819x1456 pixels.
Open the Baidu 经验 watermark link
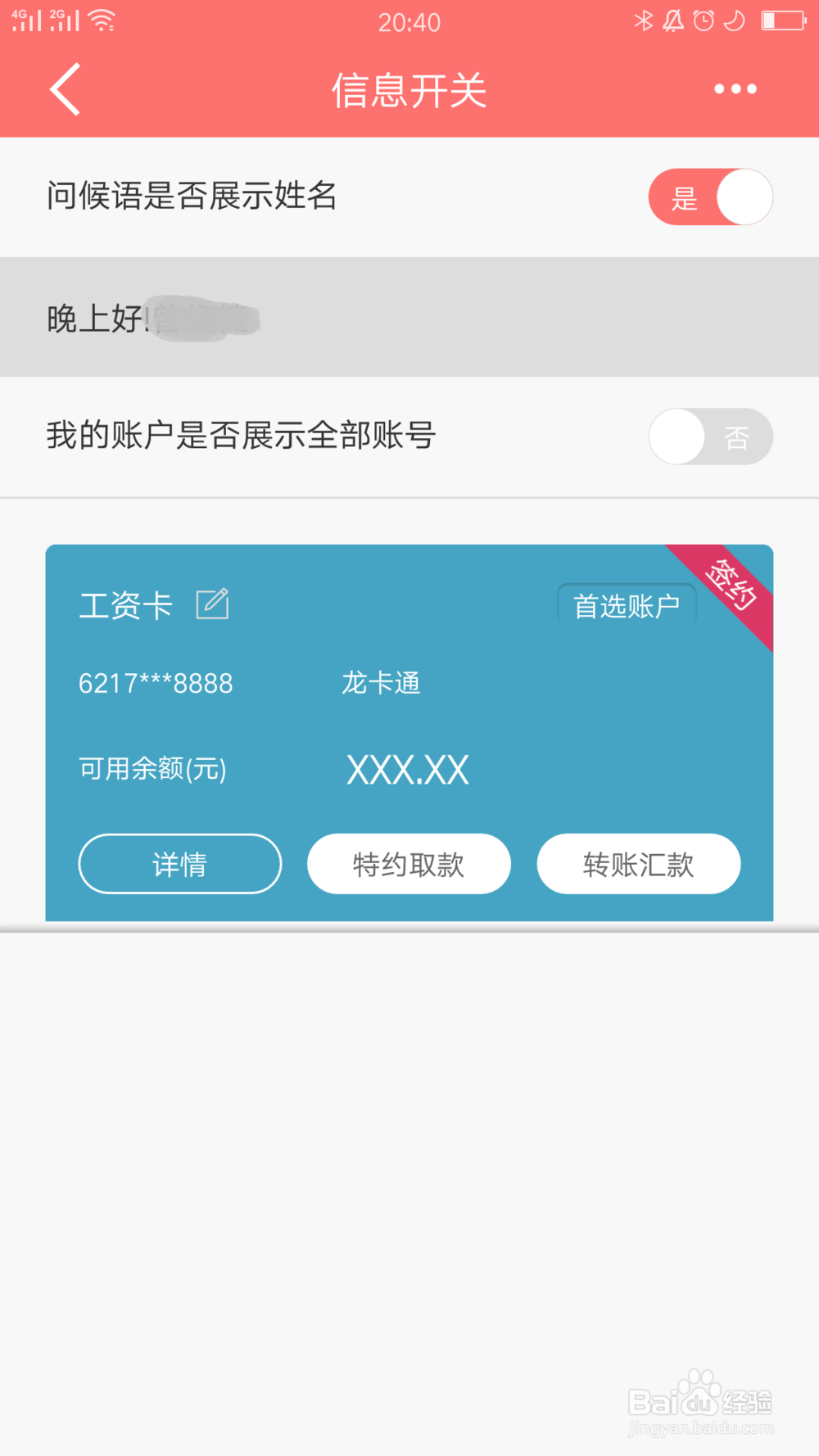(700, 1402)
